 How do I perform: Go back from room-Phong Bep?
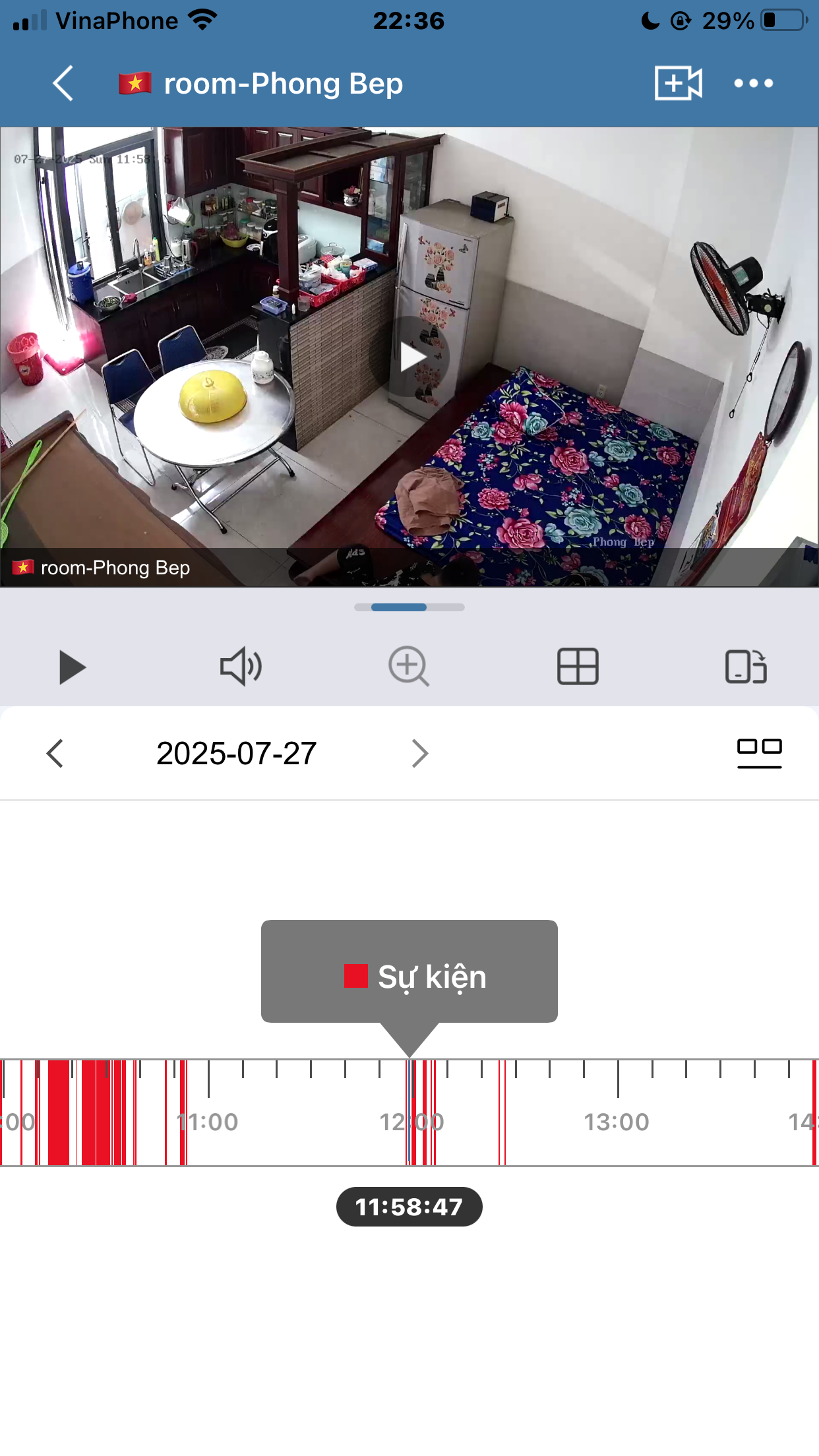click(63, 84)
